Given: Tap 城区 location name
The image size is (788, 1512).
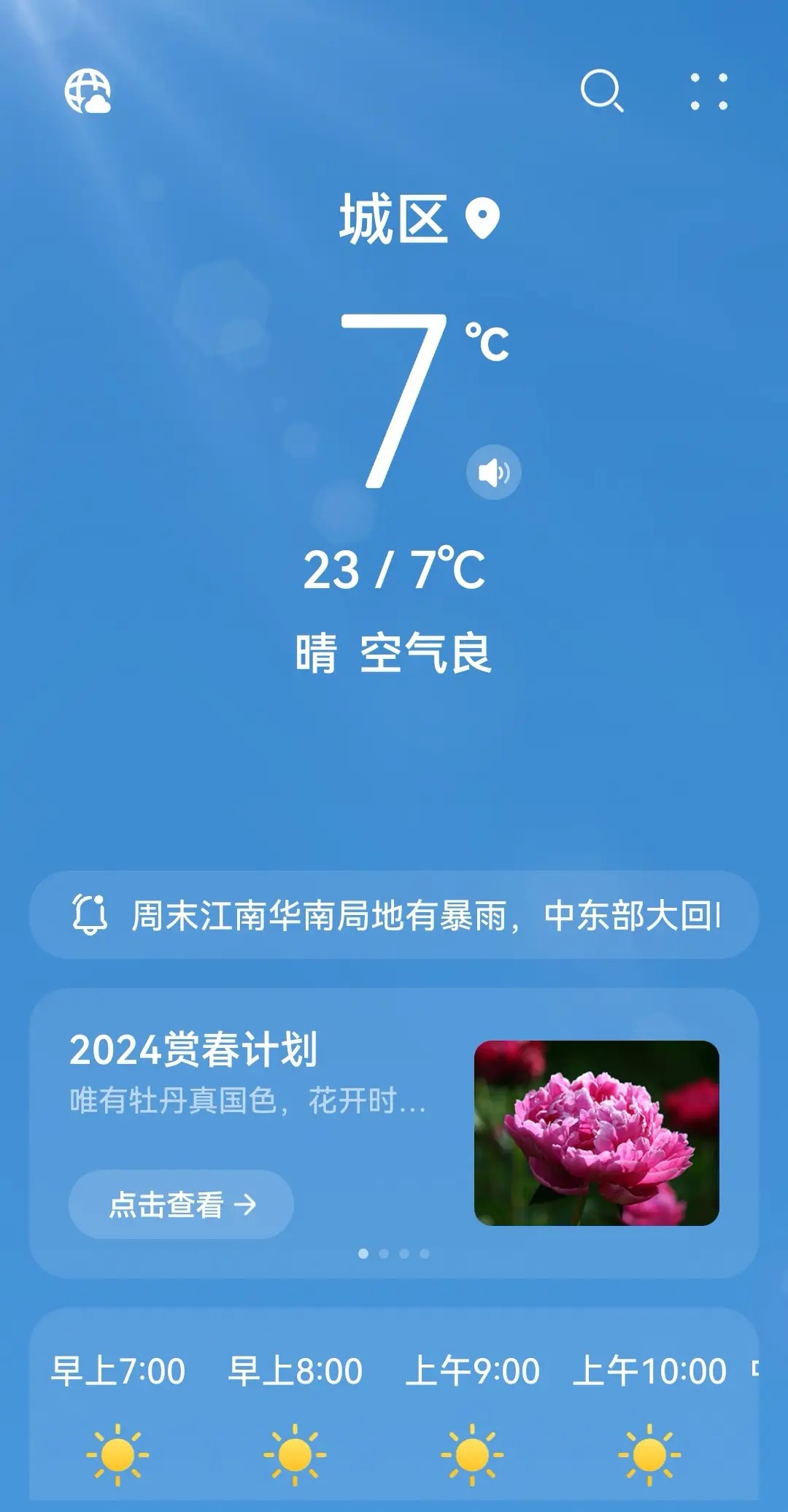Looking at the screenshot, I should [393, 219].
